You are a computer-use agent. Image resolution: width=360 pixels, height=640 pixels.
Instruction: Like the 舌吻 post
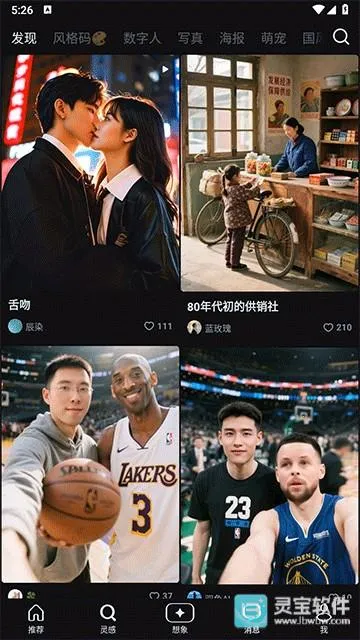point(158,326)
